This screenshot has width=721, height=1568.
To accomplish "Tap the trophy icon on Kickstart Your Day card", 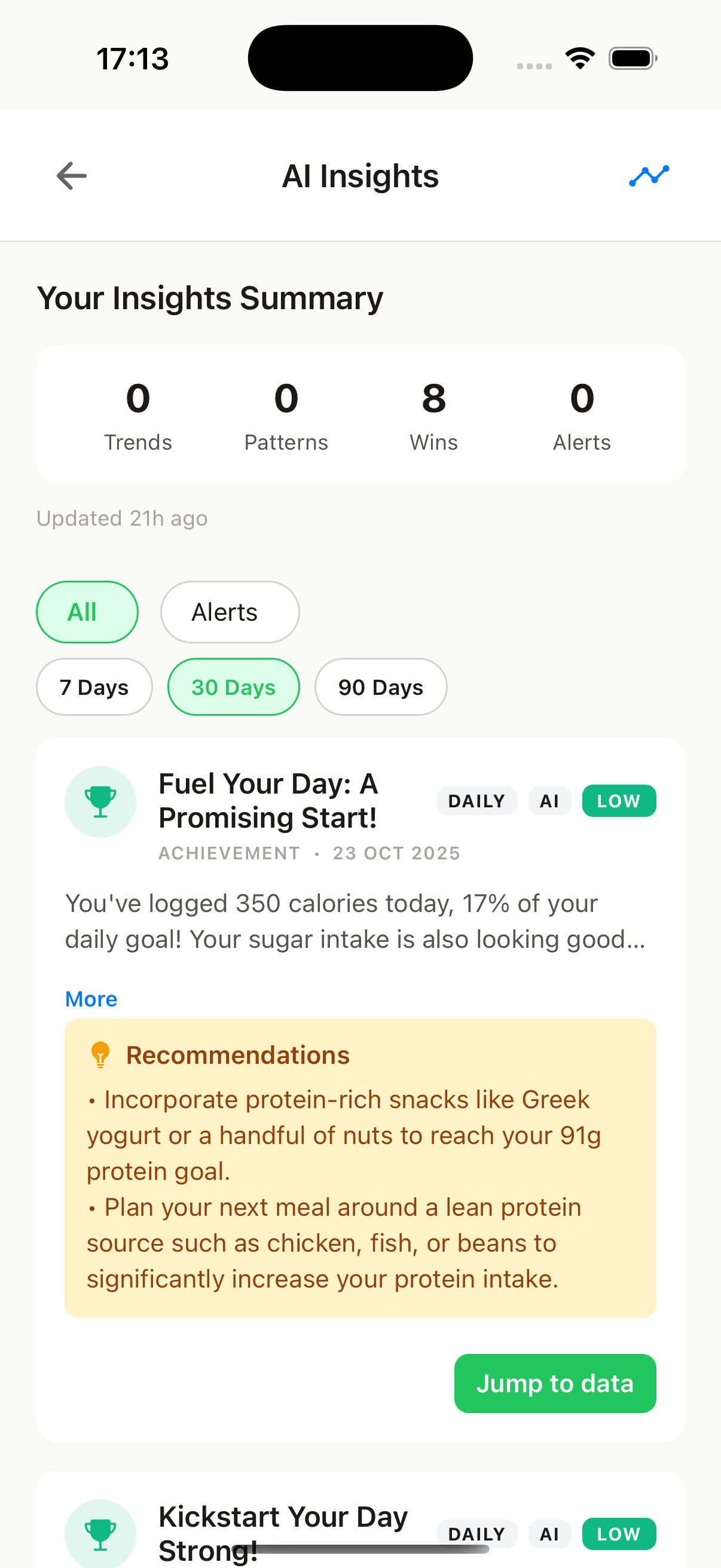I will 100,1534.
